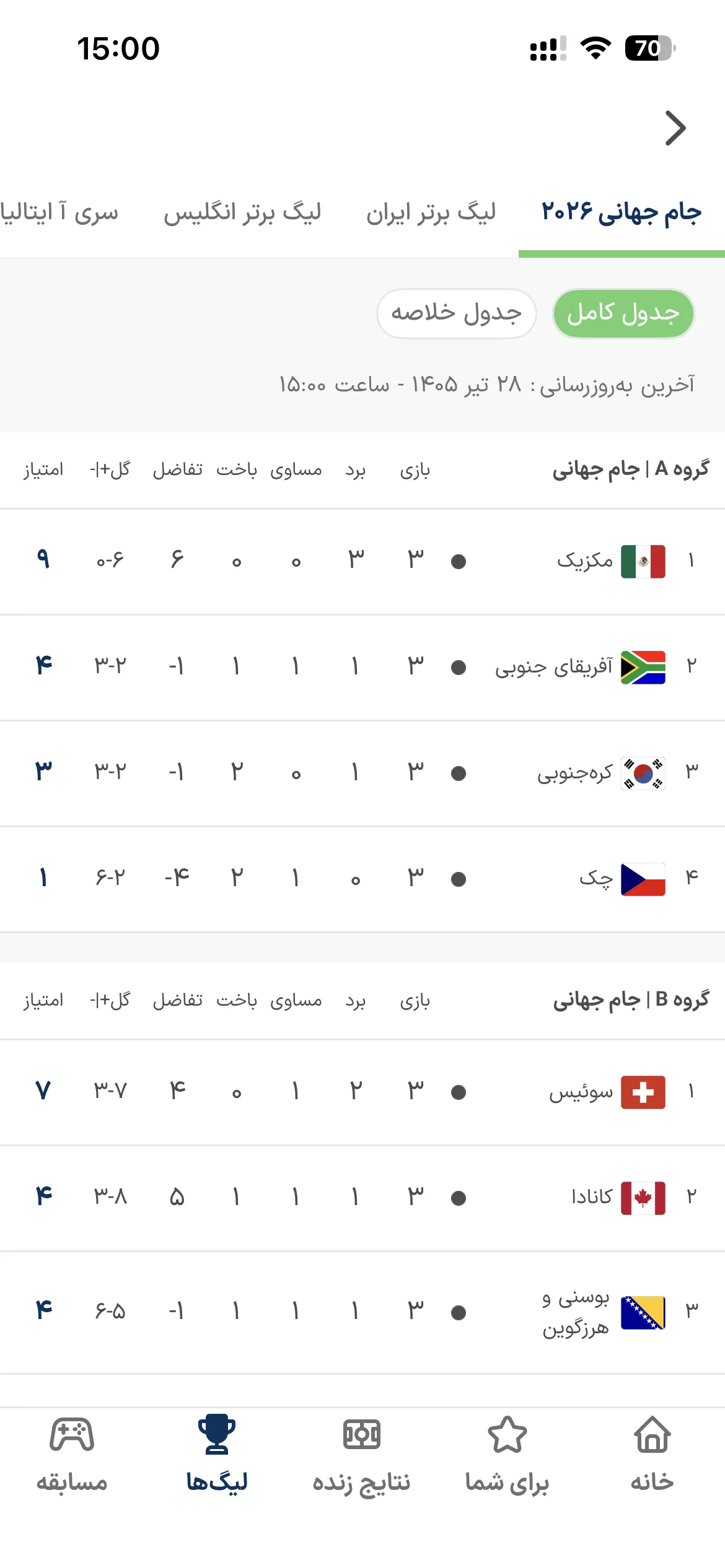The image size is (725, 1568).
Task: Open the برای شما tab
Action: click(x=507, y=1455)
